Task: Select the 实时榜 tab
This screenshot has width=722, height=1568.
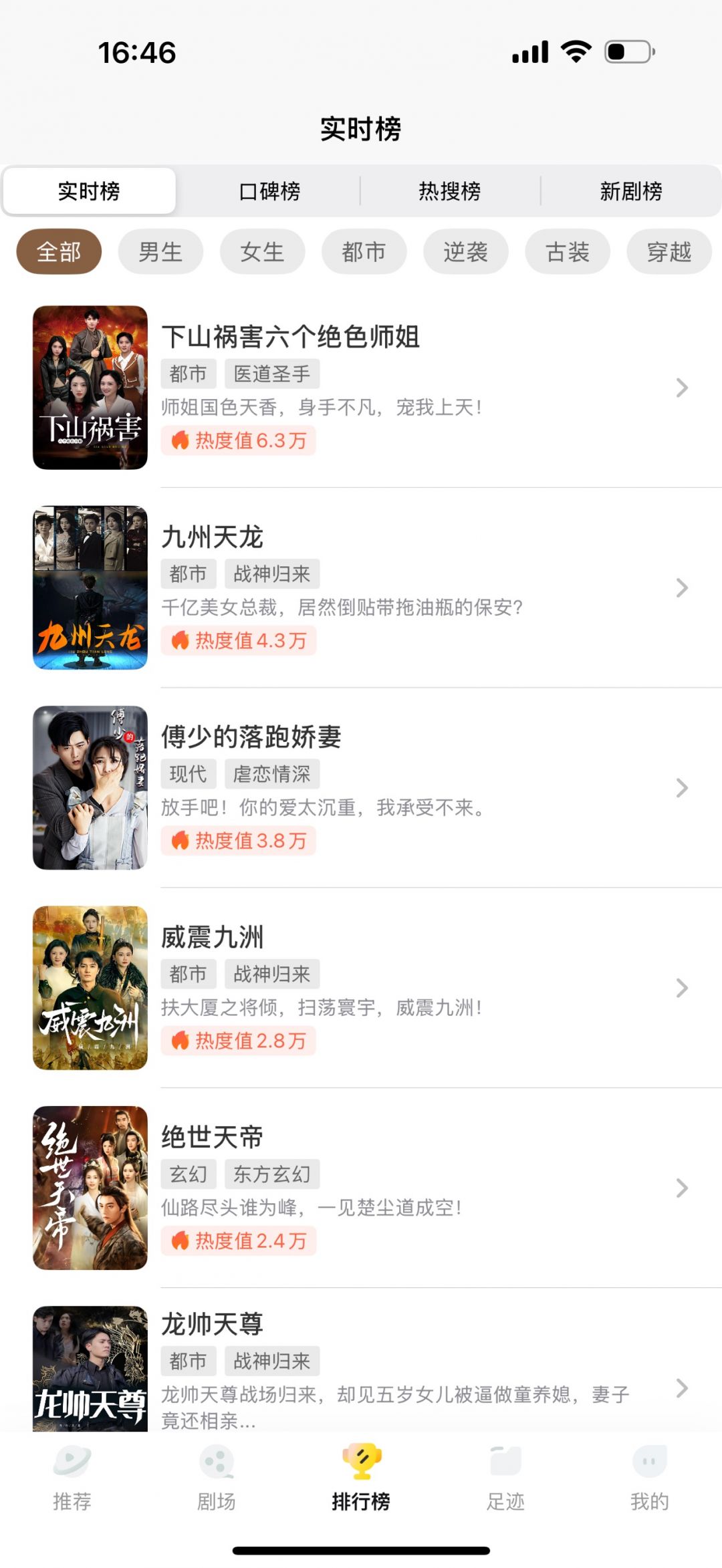Action: tap(89, 192)
